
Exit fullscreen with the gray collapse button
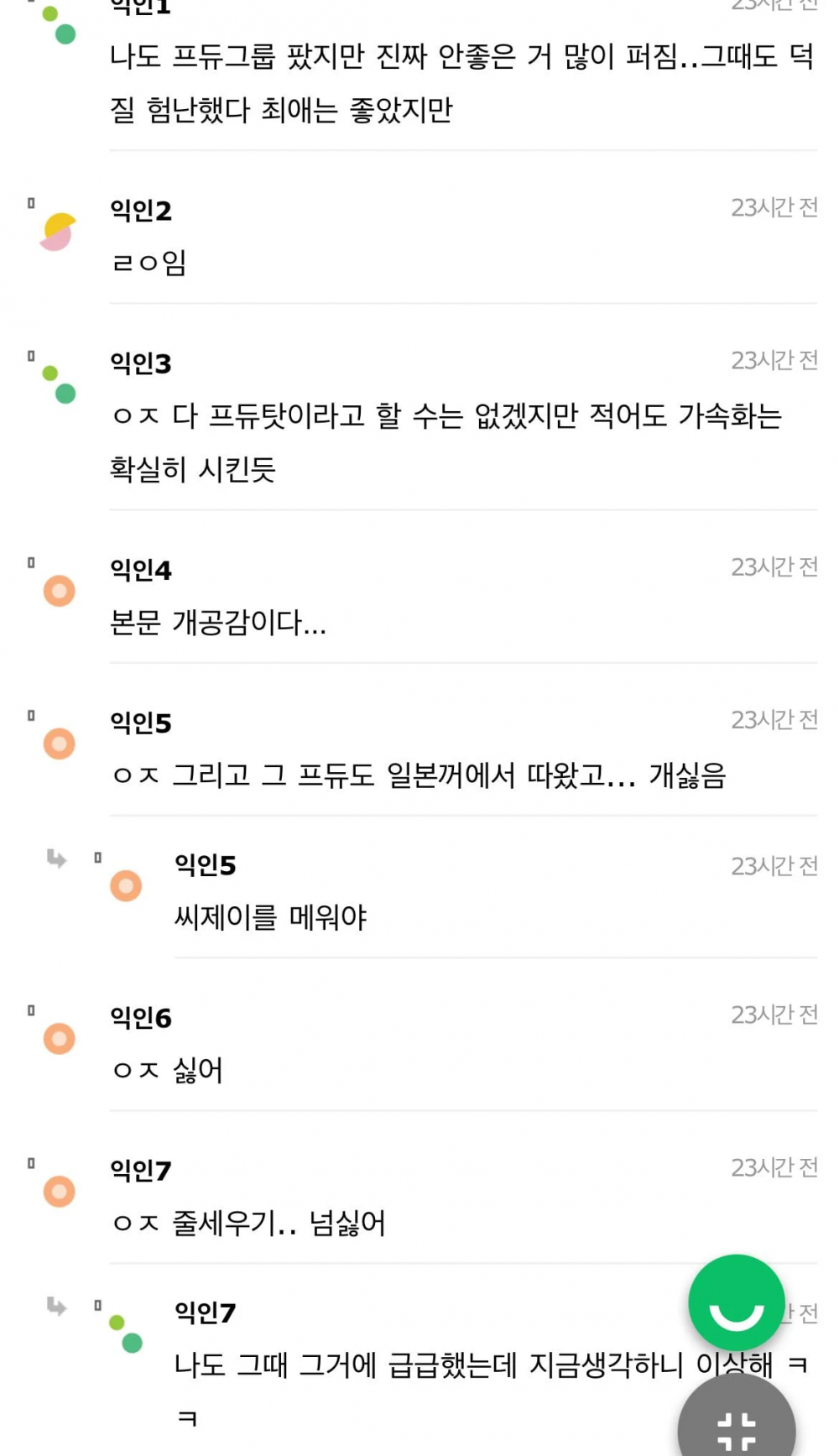(x=737, y=1427)
